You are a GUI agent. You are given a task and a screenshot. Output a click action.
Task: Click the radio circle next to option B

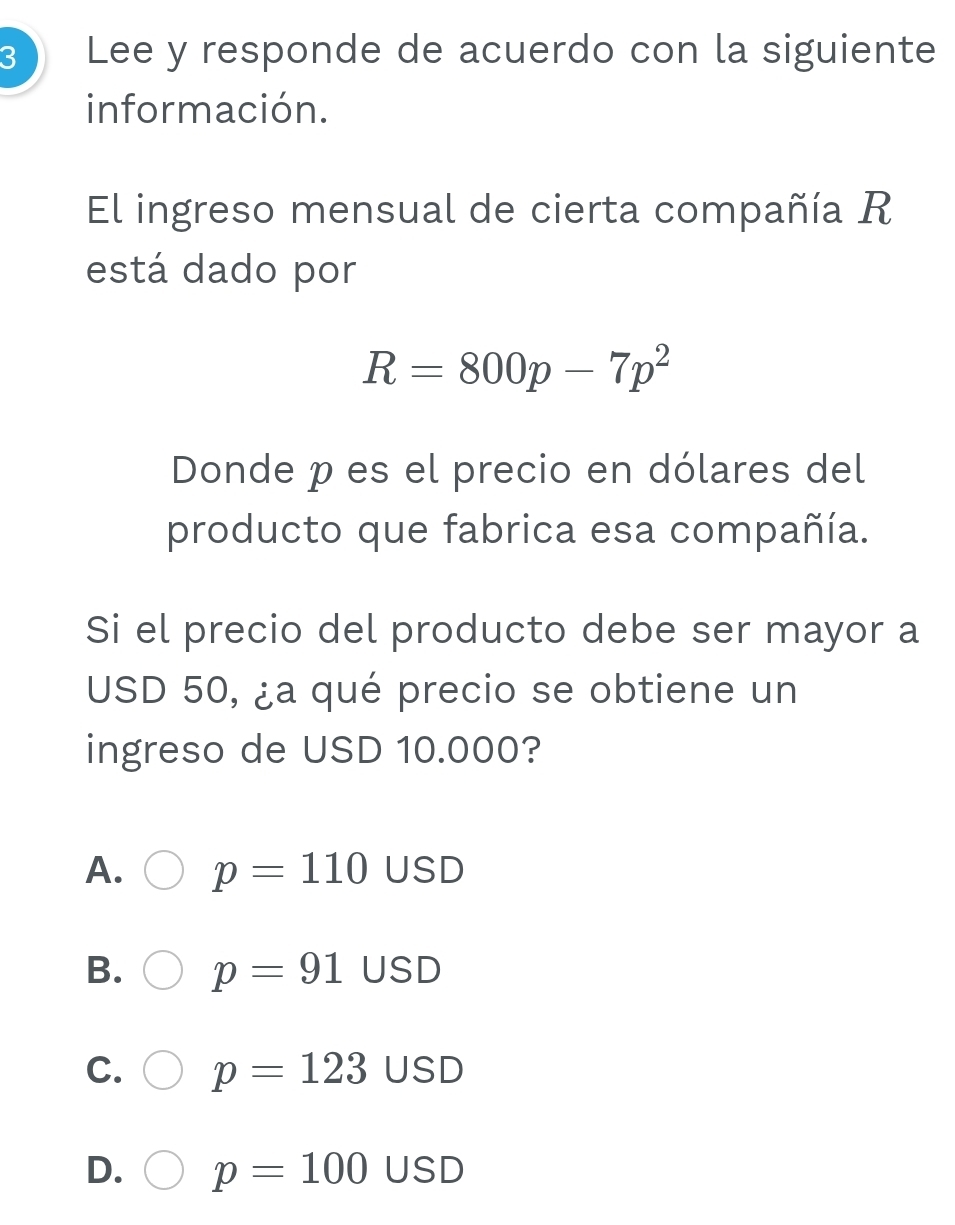coord(162,969)
